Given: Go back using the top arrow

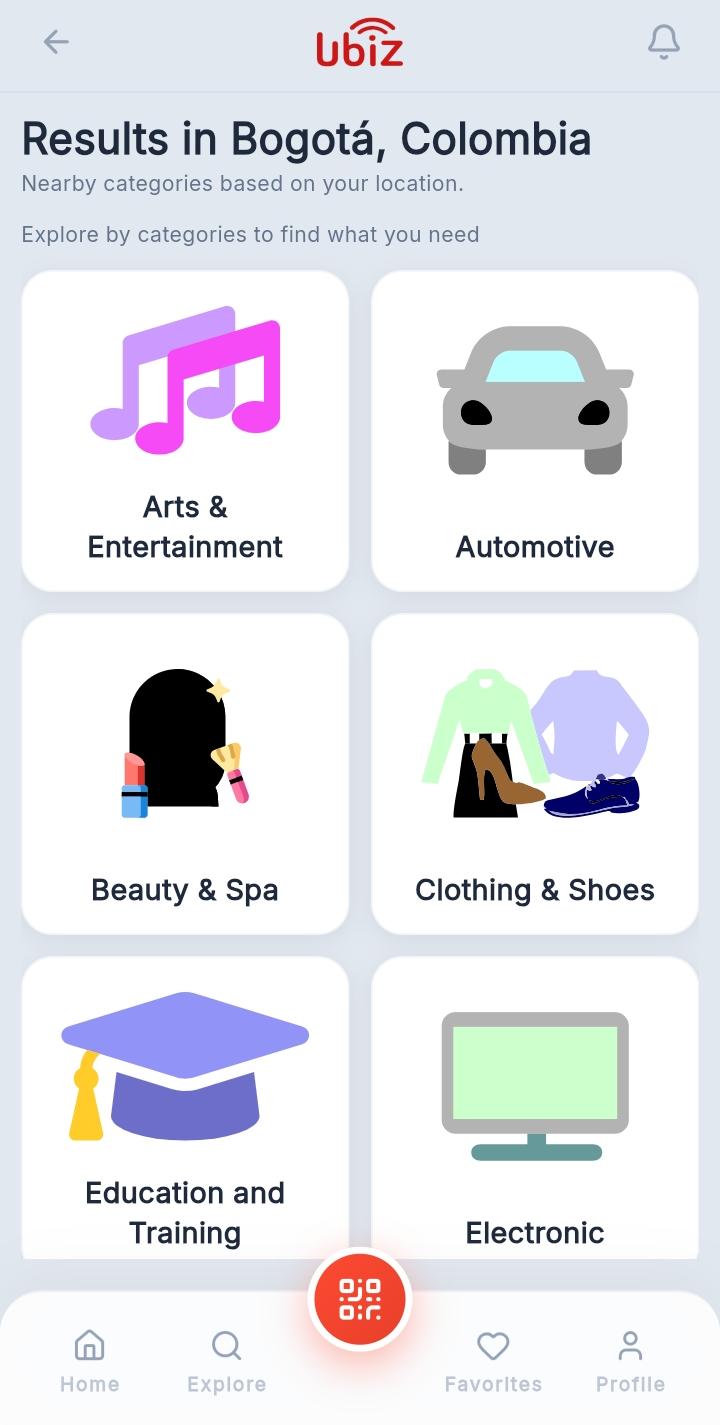Looking at the screenshot, I should point(56,41).
